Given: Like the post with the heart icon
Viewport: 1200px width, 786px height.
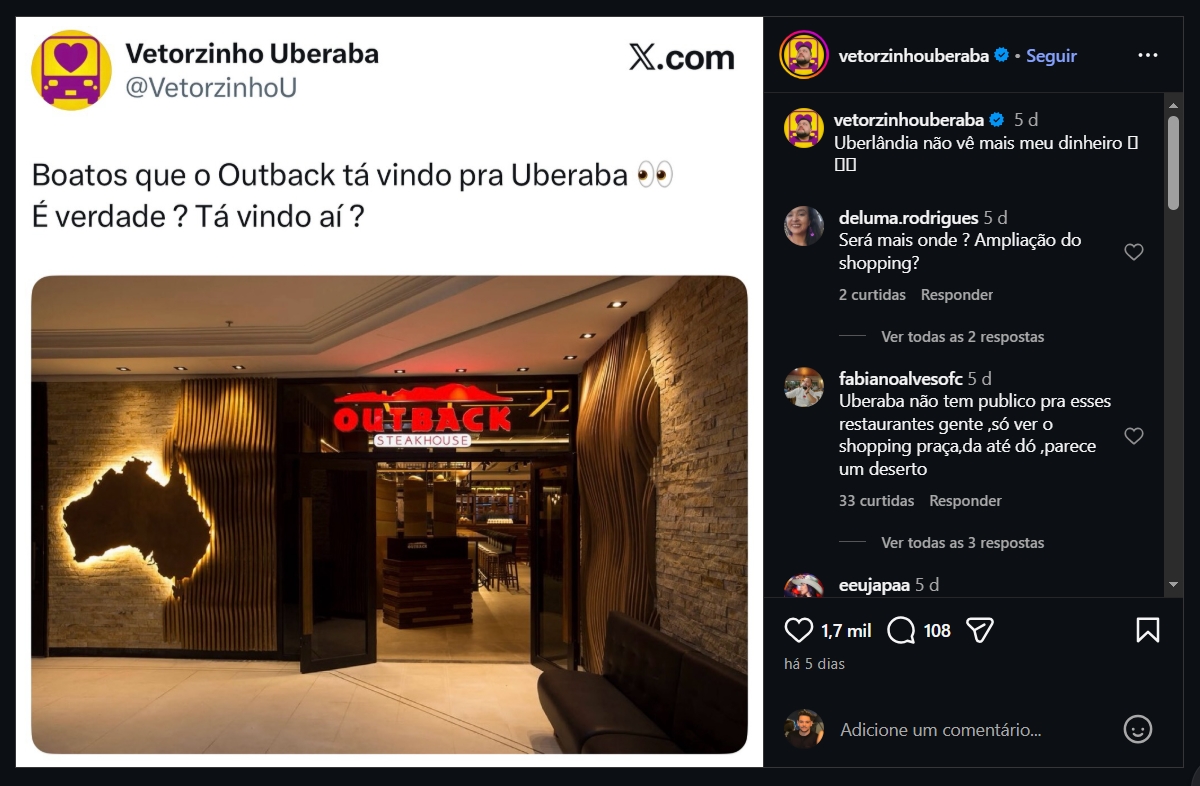Looking at the screenshot, I should click(x=798, y=630).
